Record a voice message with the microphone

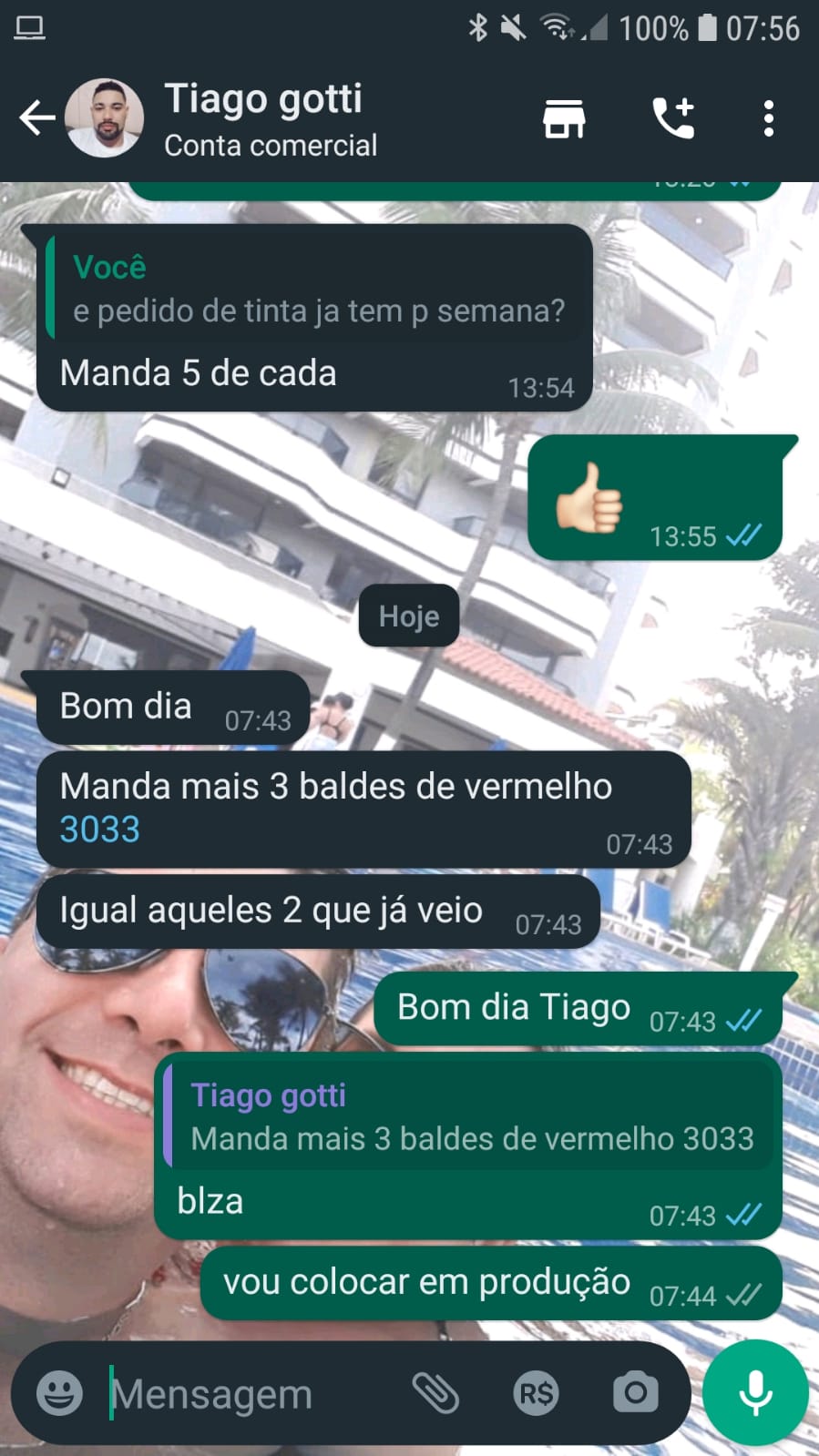755,1393
